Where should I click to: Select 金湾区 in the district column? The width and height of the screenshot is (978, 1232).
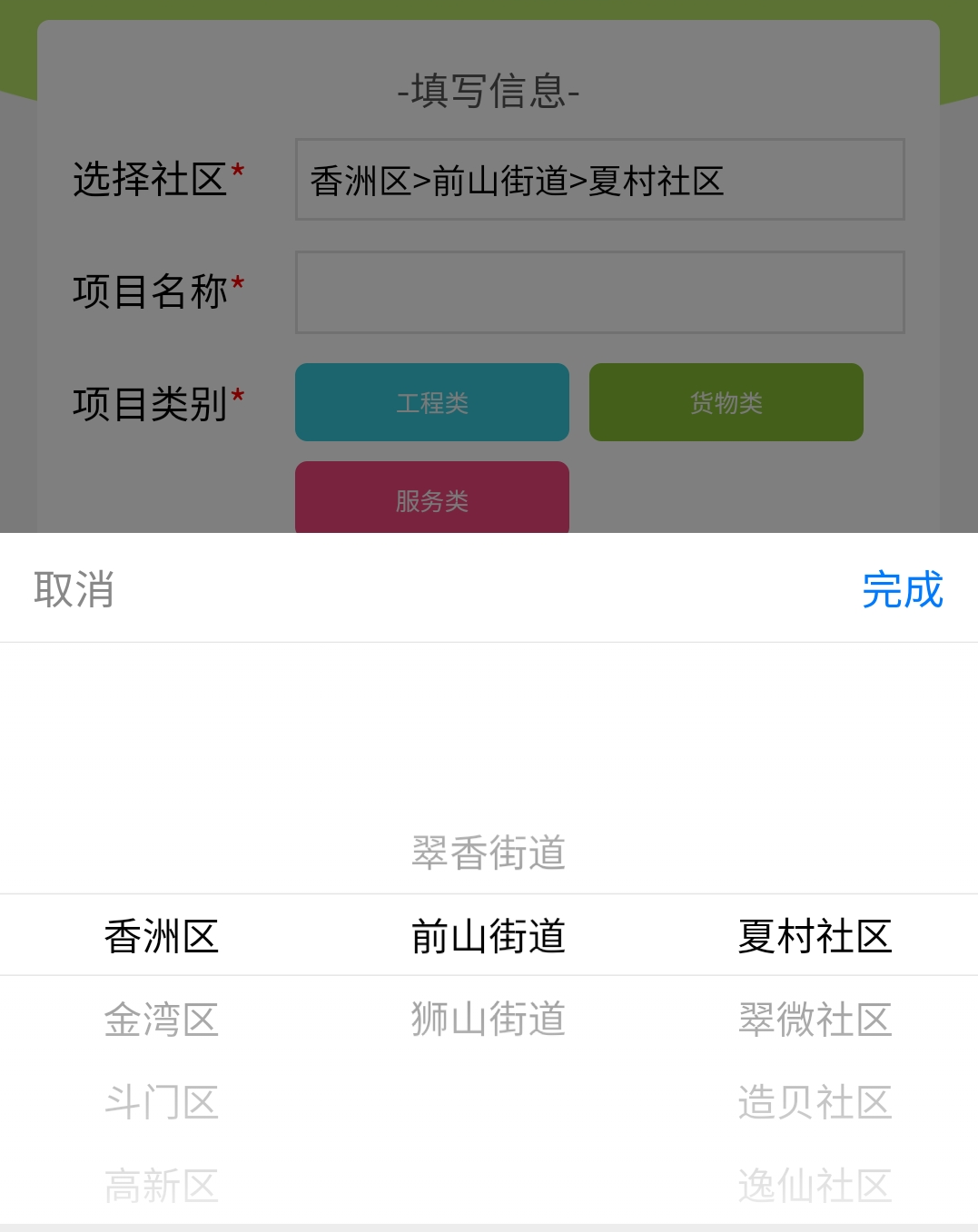coord(162,1020)
